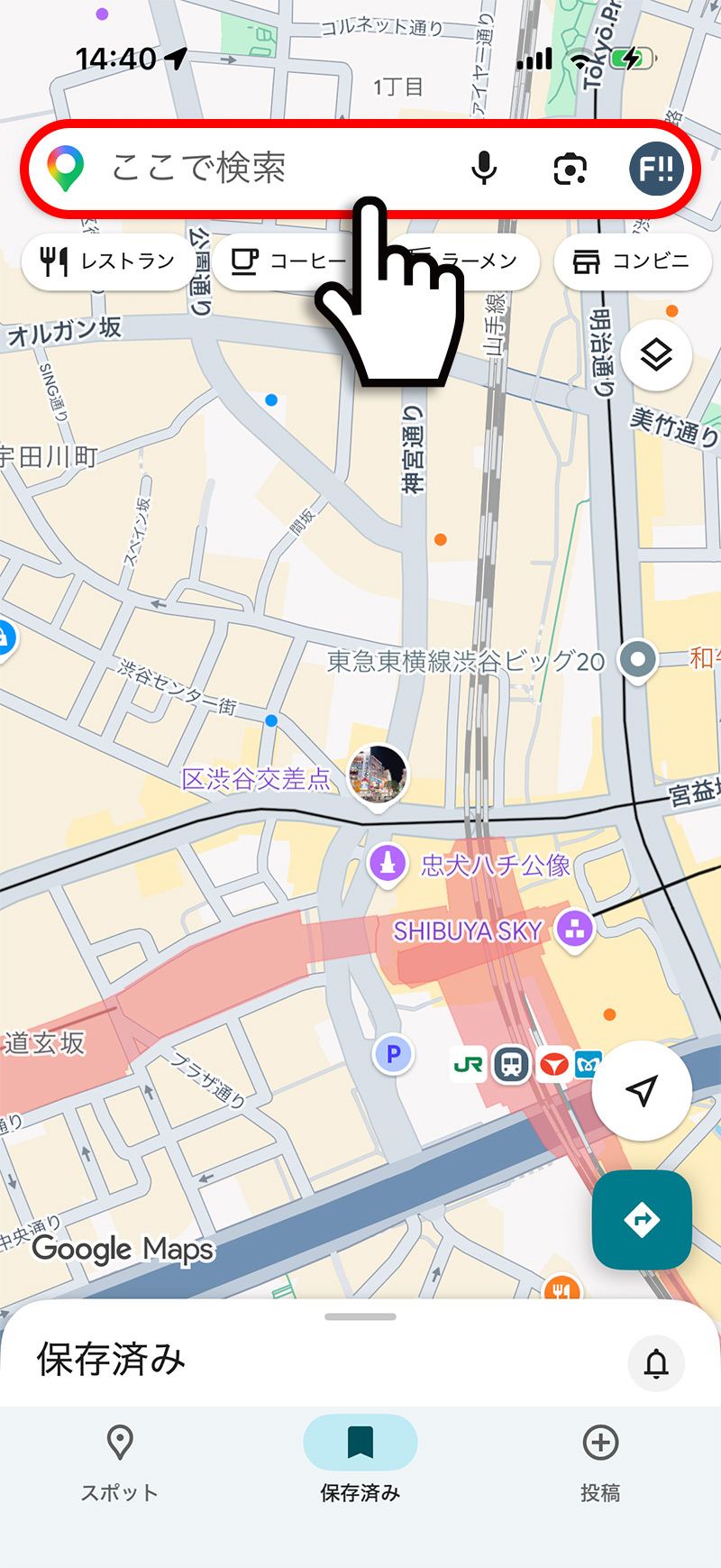Image resolution: width=721 pixels, height=1568 pixels.
Task: Open your F!! profile avatar
Action: 656,168
